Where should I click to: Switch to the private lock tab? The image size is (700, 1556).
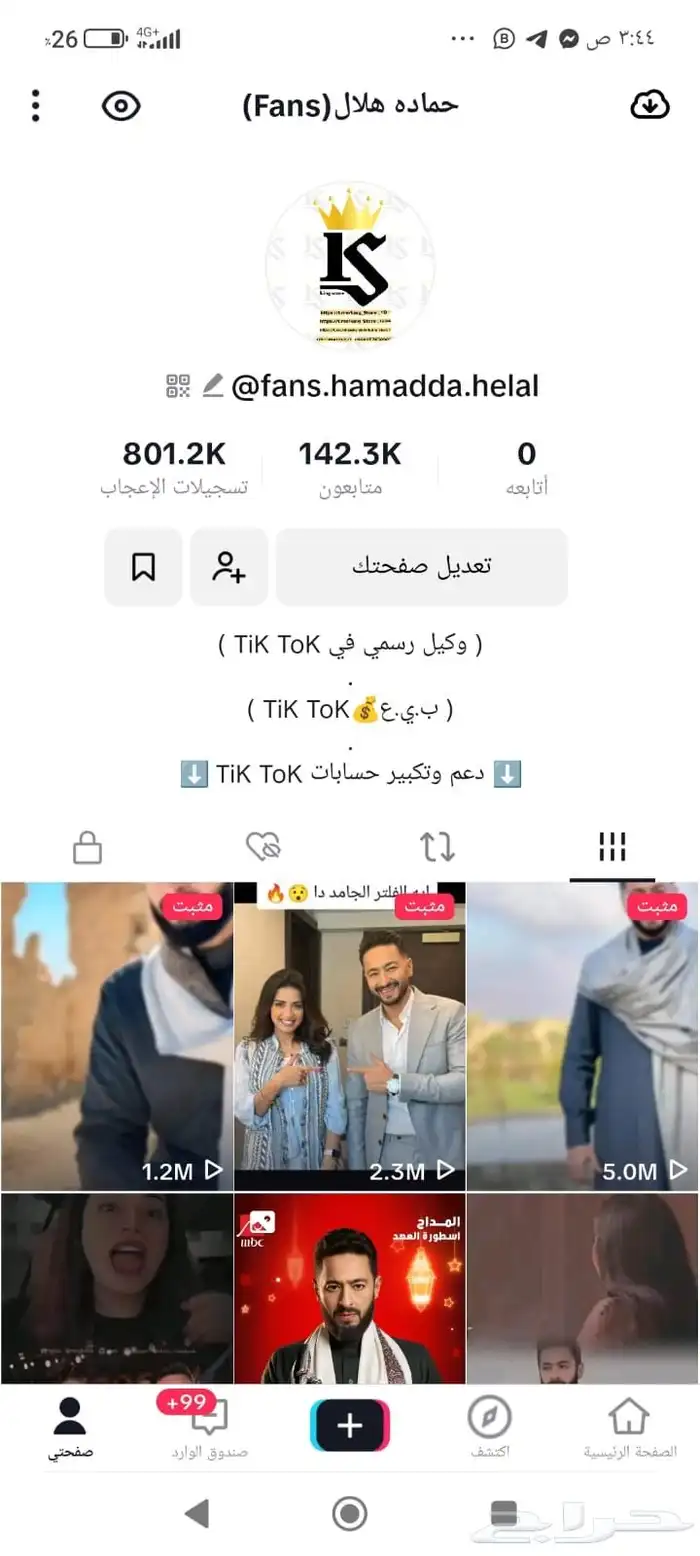coord(88,848)
